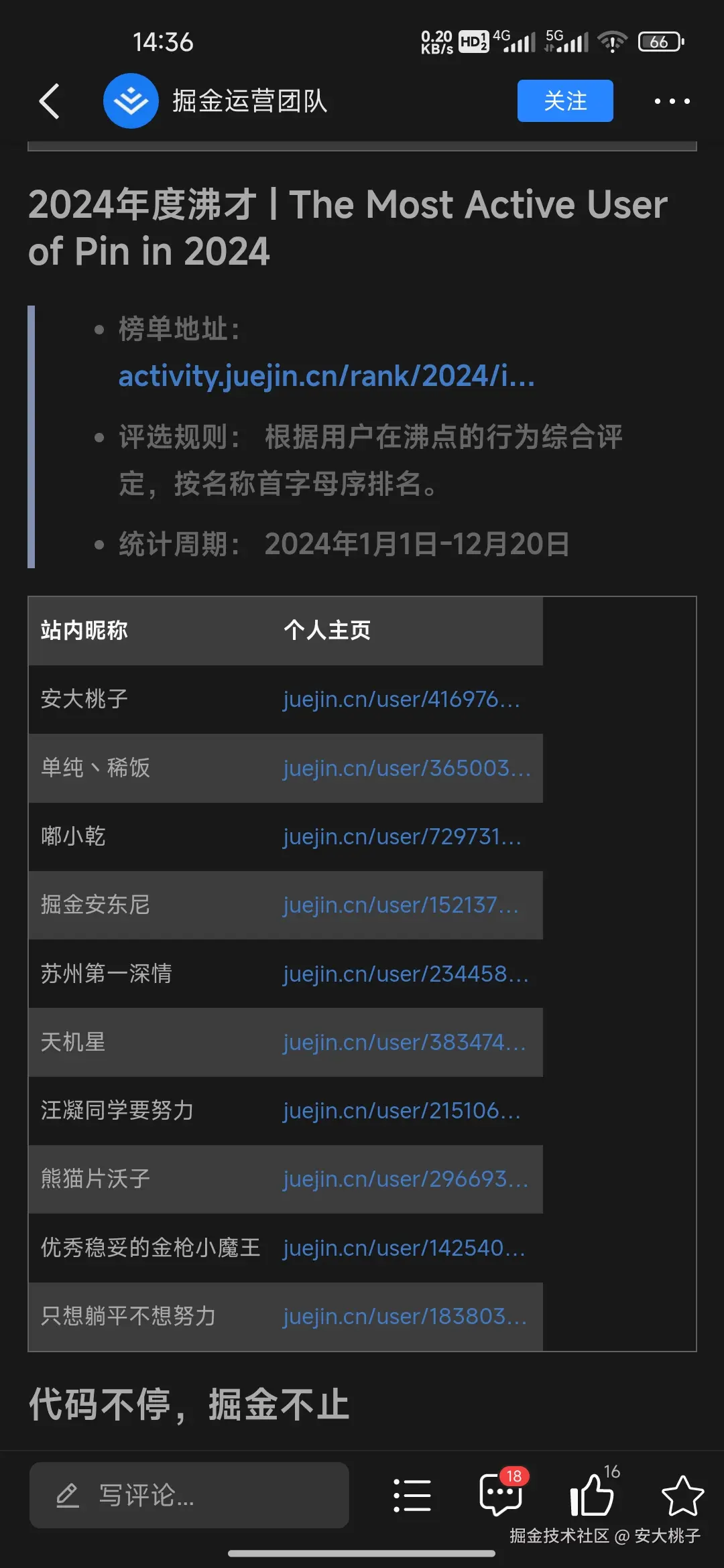The width and height of the screenshot is (724, 1568).
Task: Go back using the top arrow
Action: (x=50, y=101)
